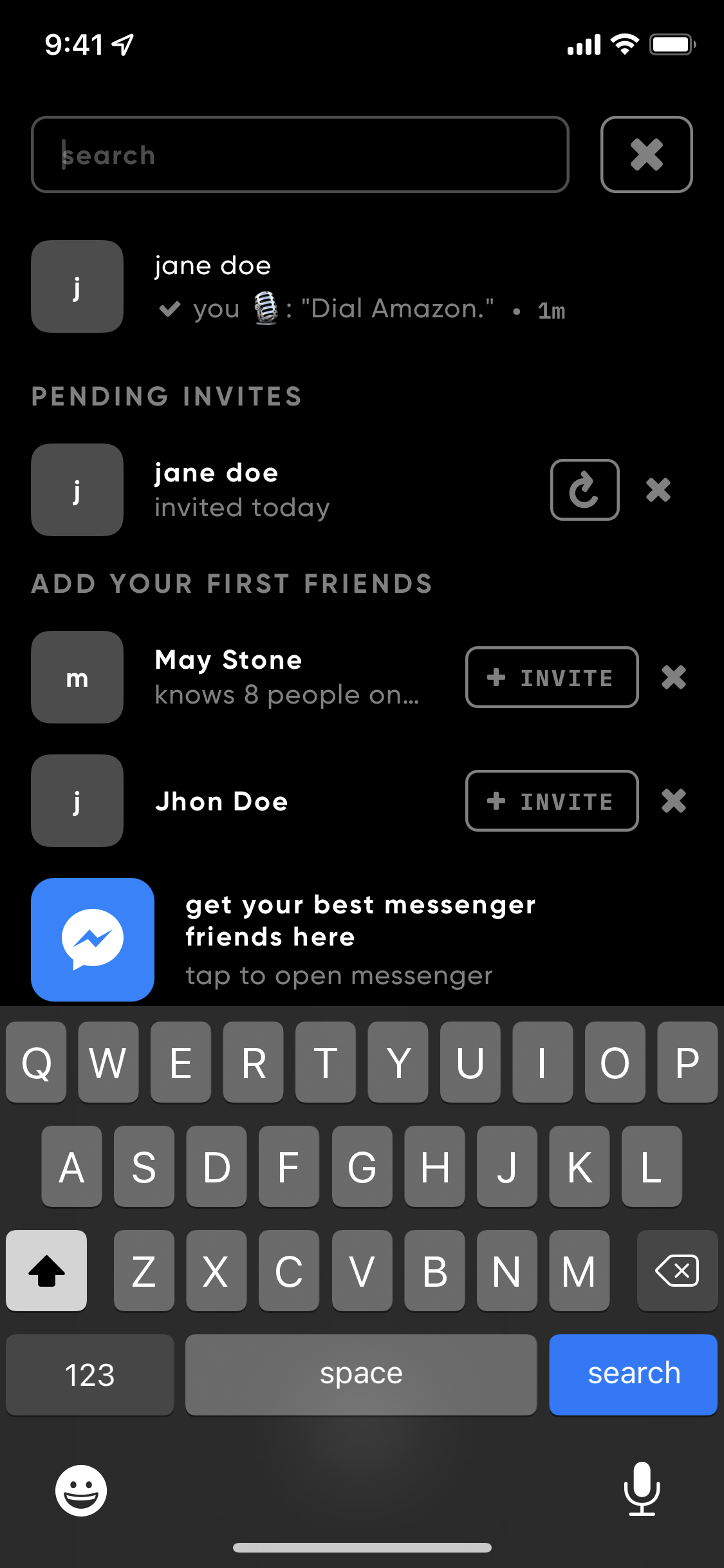Dismiss the May Stone suggestion
This screenshot has width=724, height=1568.
(x=673, y=677)
